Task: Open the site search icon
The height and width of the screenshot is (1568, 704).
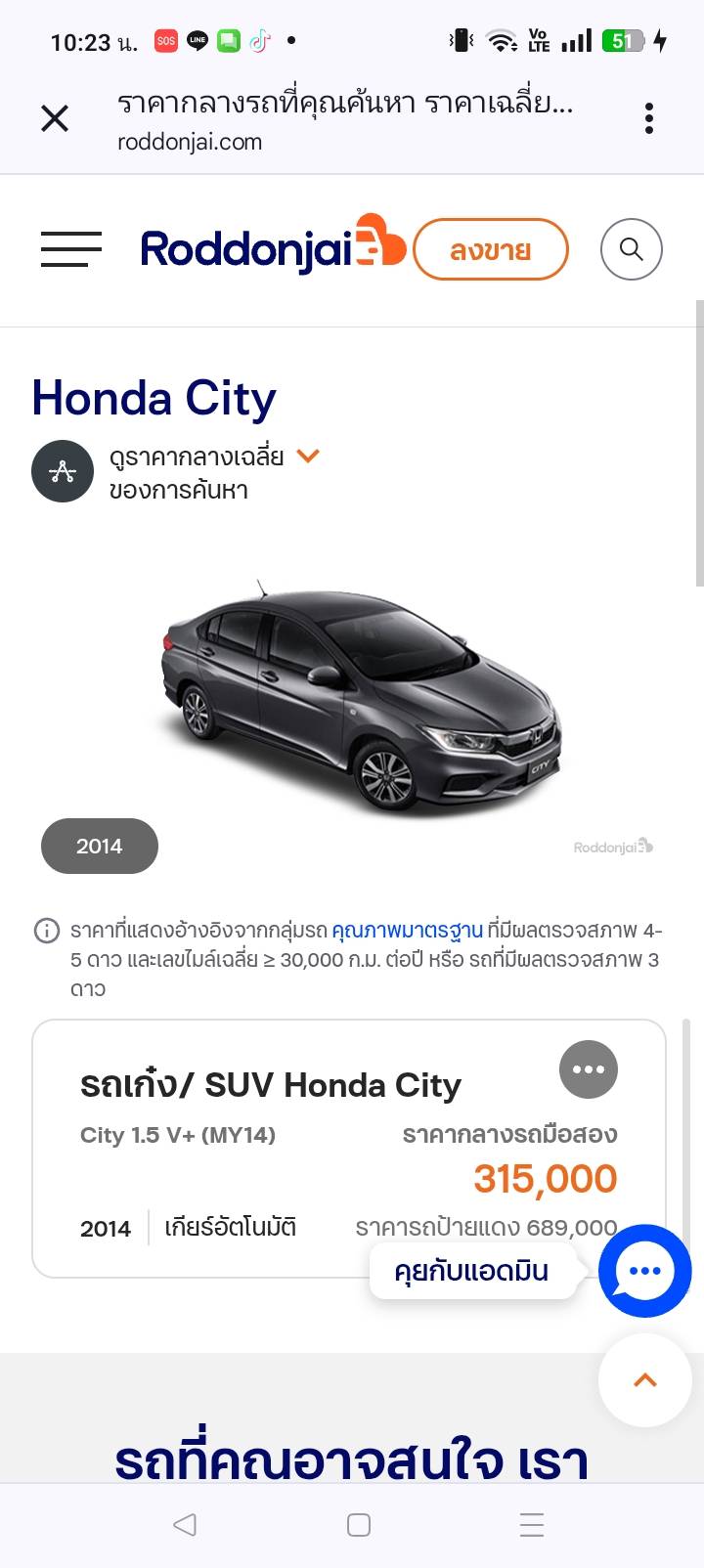Action: (632, 249)
